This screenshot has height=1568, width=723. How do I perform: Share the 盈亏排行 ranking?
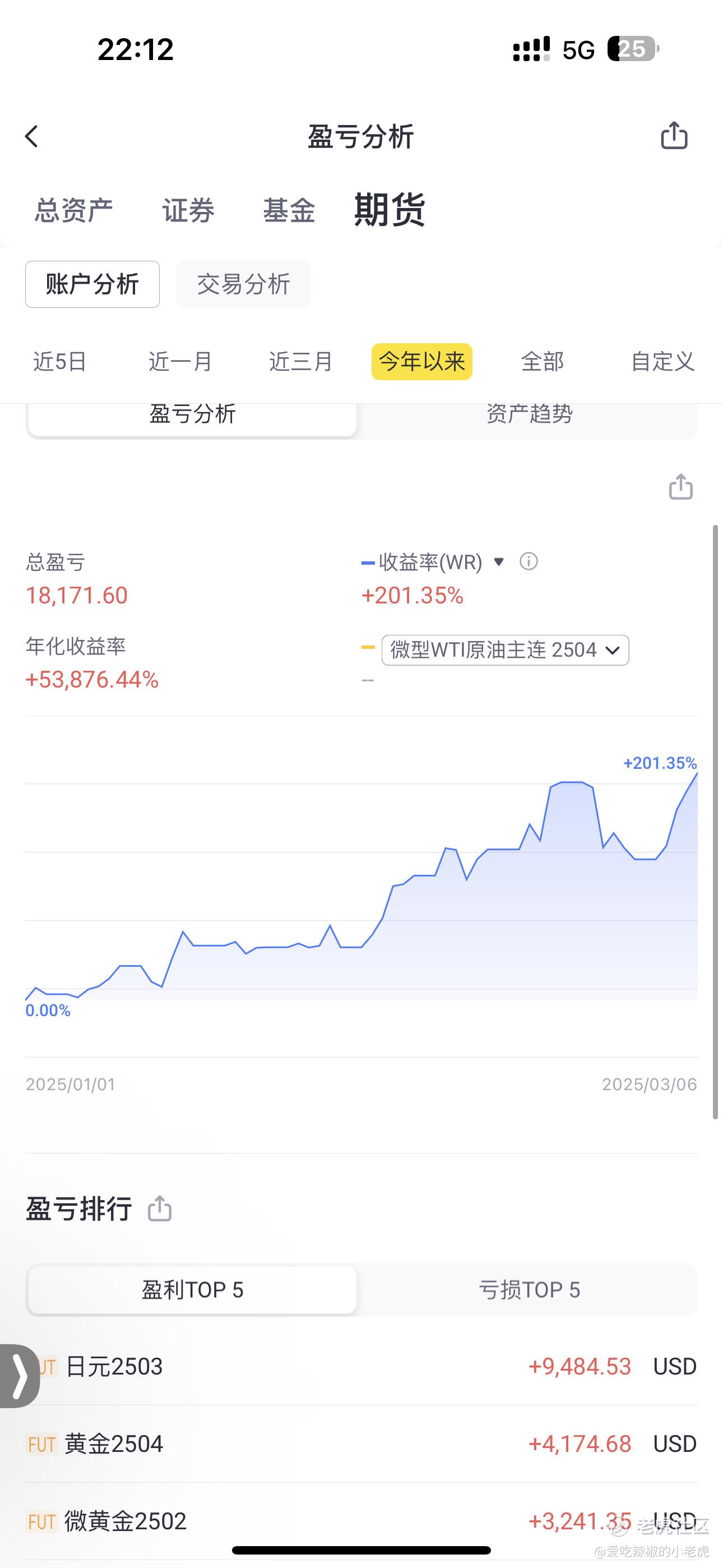(159, 1209)
